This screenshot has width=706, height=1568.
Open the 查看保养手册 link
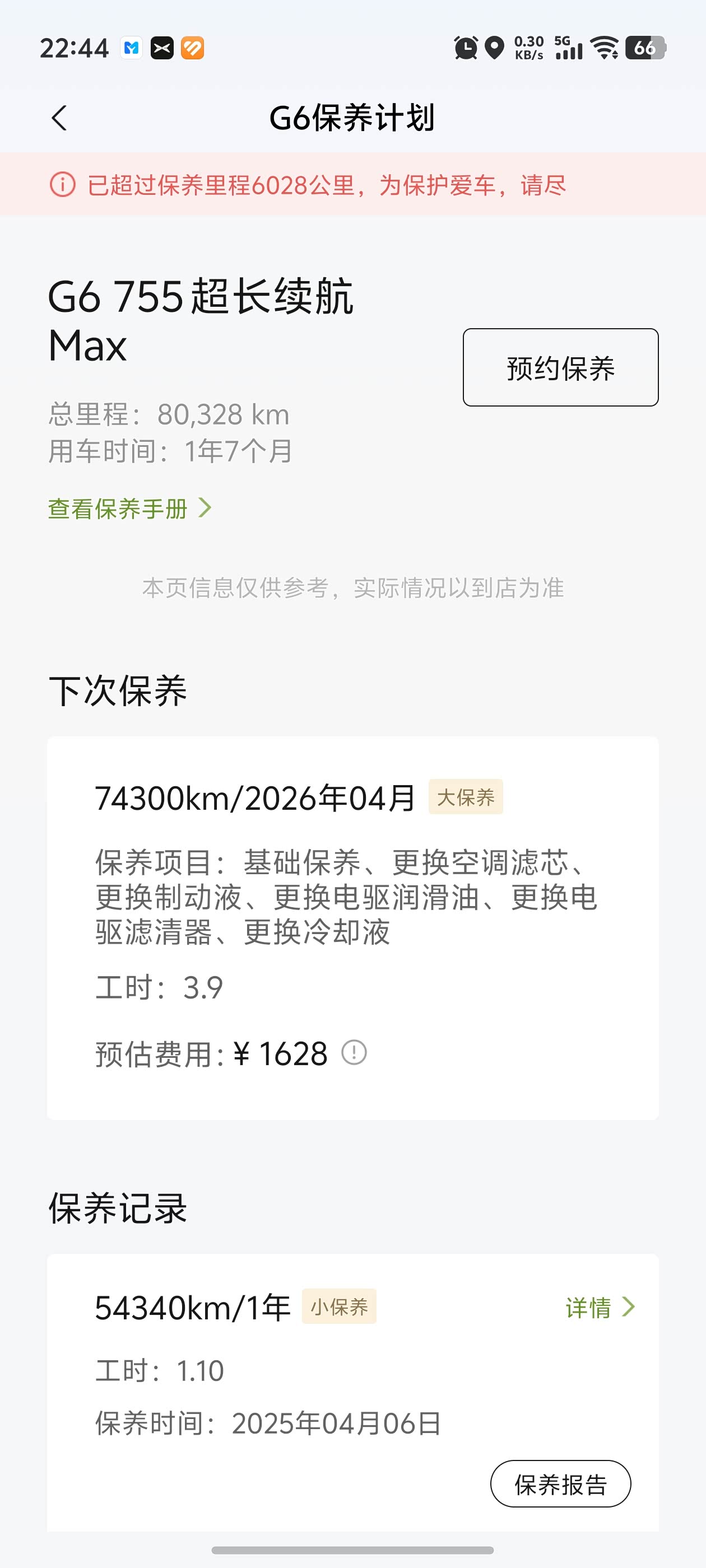point(129,508)
